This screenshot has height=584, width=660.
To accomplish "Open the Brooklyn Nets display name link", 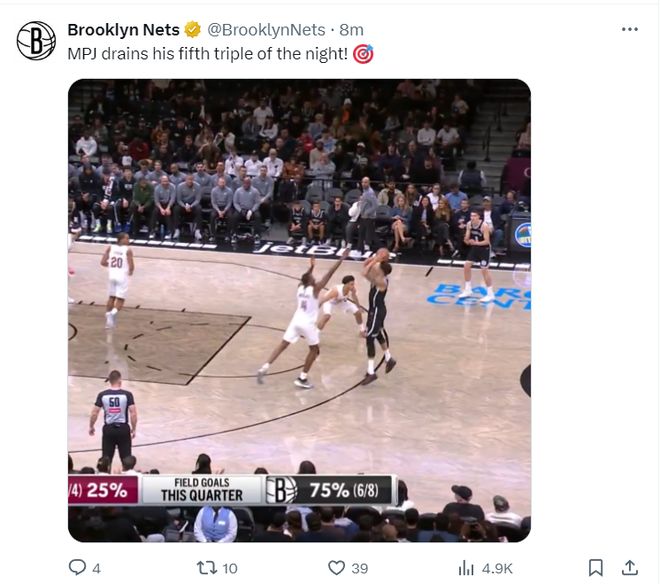I will pos(123,29).
